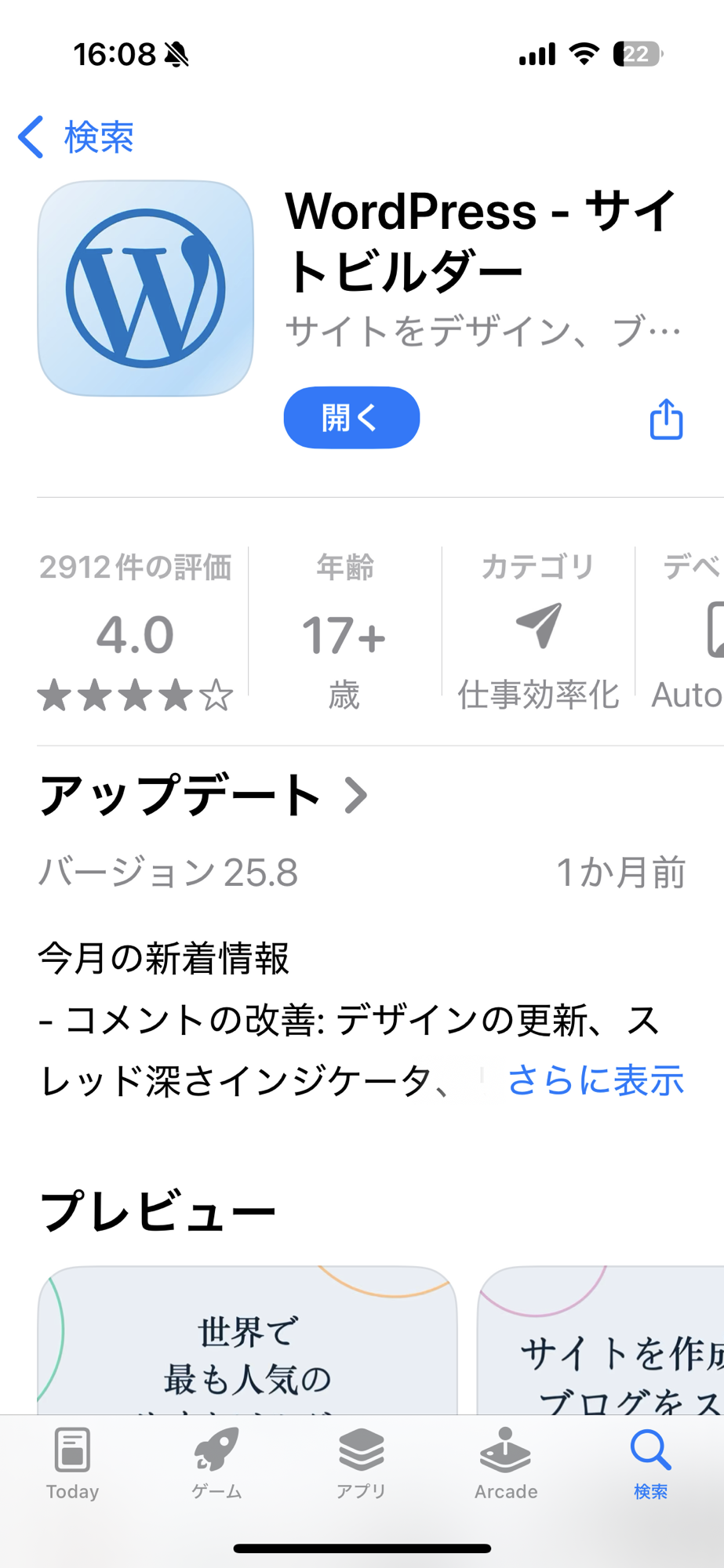
Task: View the 仕事効率化 category info
Action: tap(538, 631)
